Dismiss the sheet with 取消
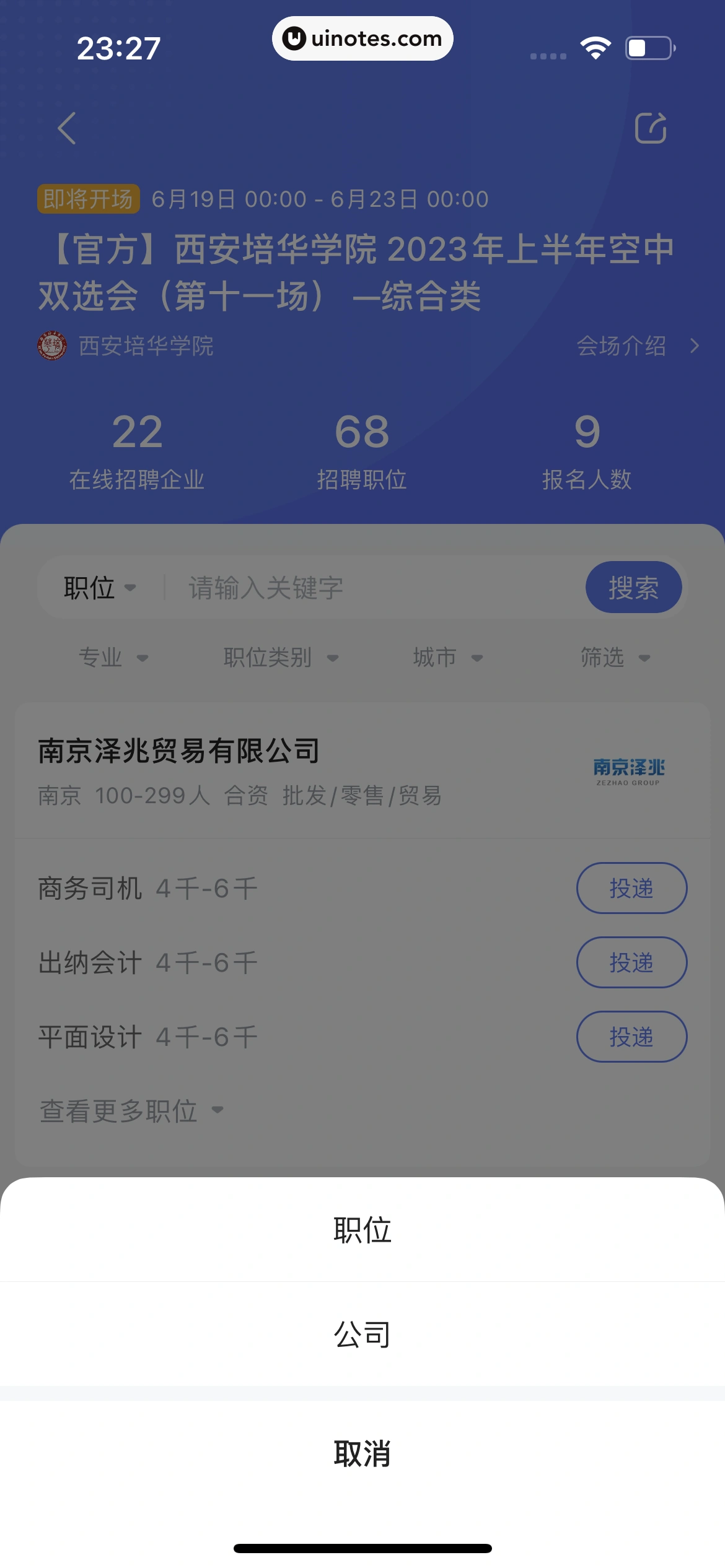The width and height of the screenshot is (725, 1568). (x=362, y=1453)
